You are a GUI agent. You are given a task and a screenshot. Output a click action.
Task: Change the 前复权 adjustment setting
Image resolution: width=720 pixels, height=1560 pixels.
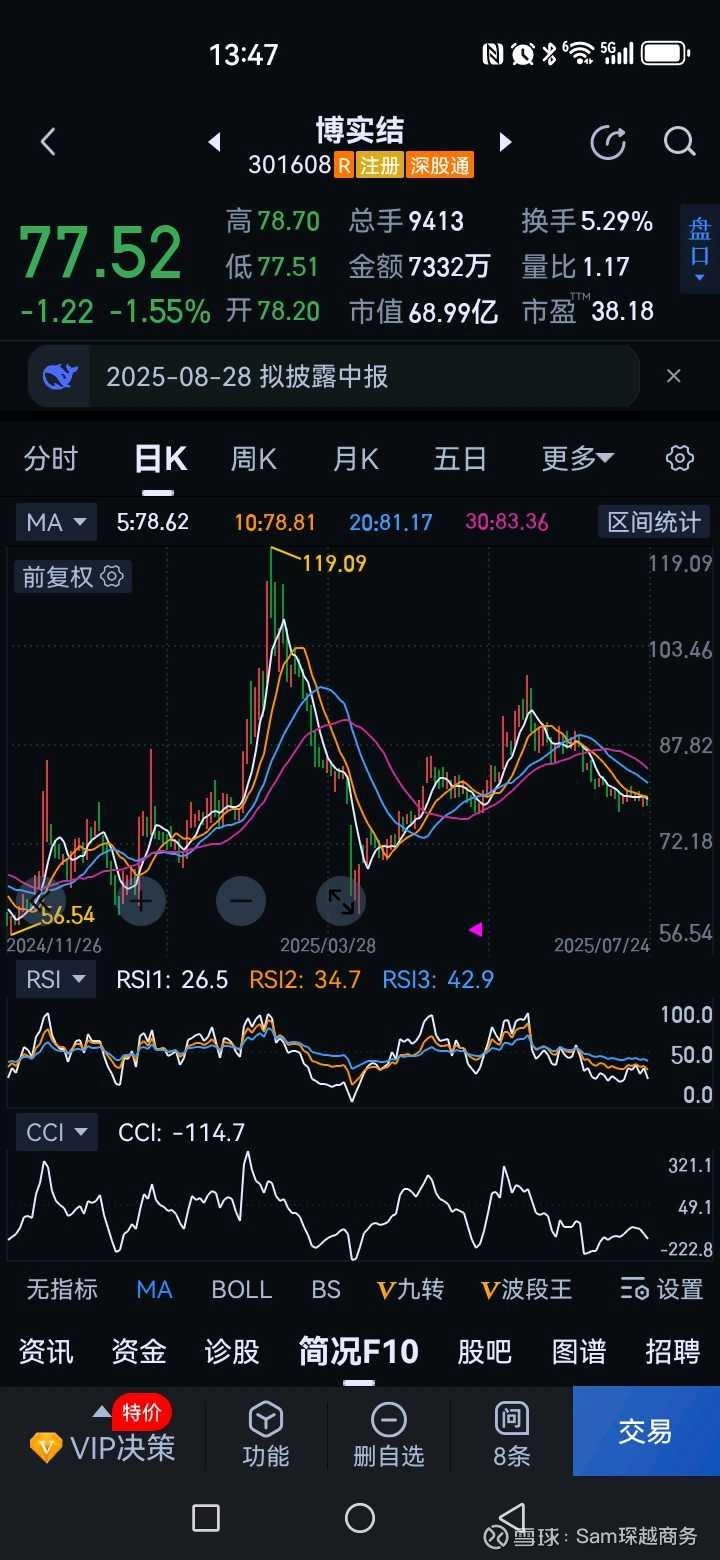click(72, 577)
